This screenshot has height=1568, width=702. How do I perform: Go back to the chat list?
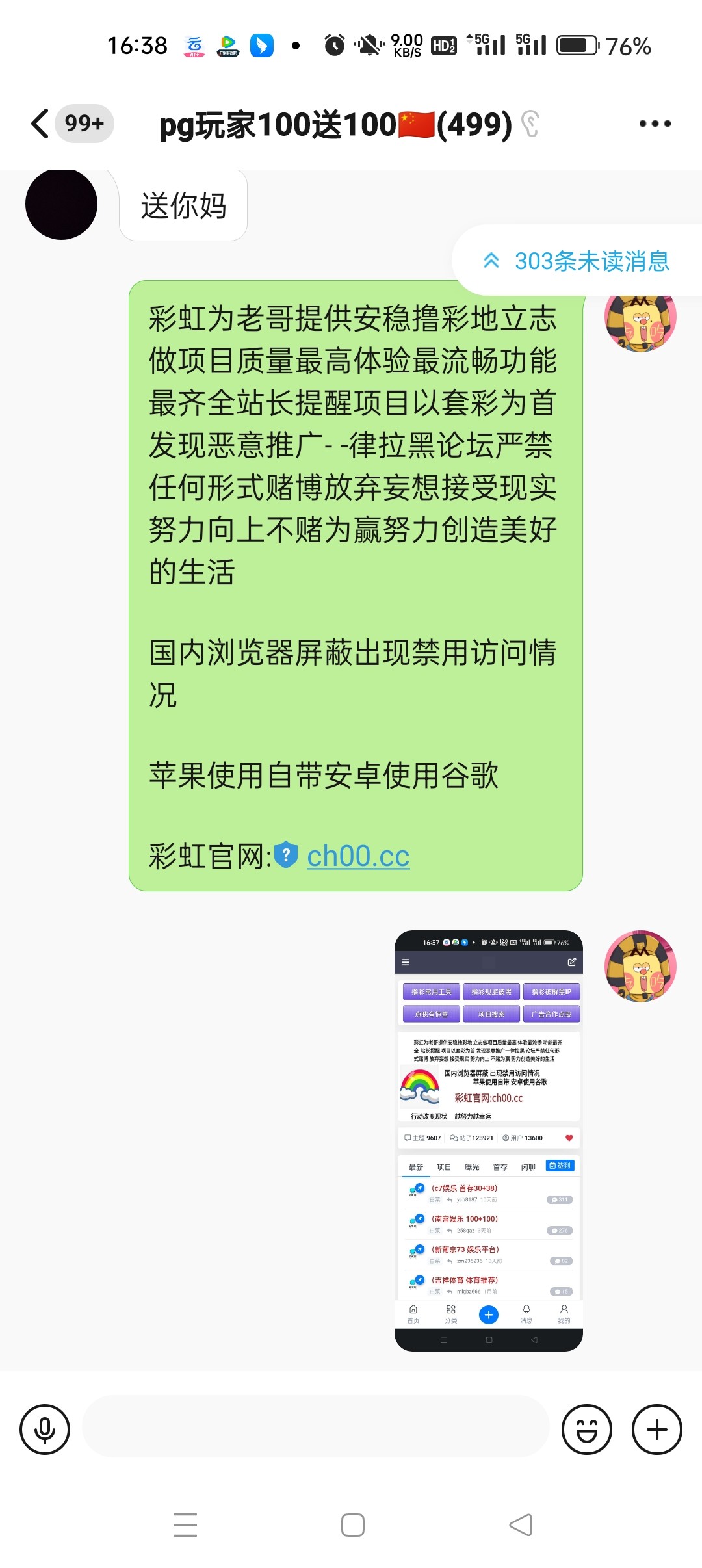tap(40, 124)
